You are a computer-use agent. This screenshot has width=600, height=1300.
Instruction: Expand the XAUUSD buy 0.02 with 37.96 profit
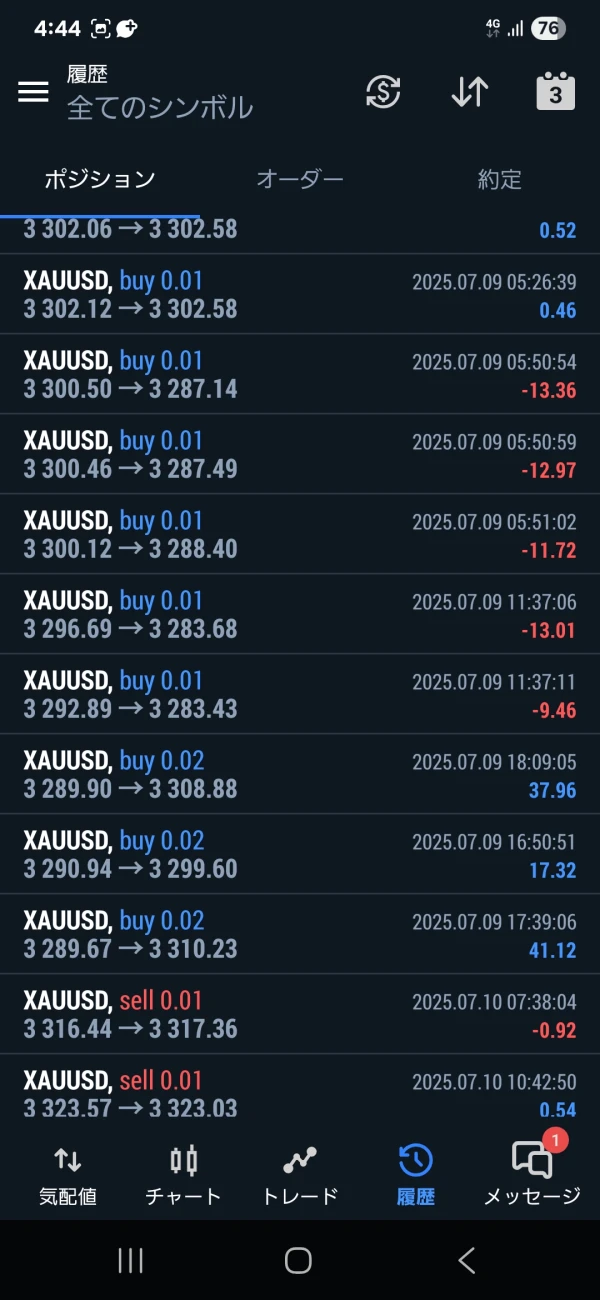[300, 774]
